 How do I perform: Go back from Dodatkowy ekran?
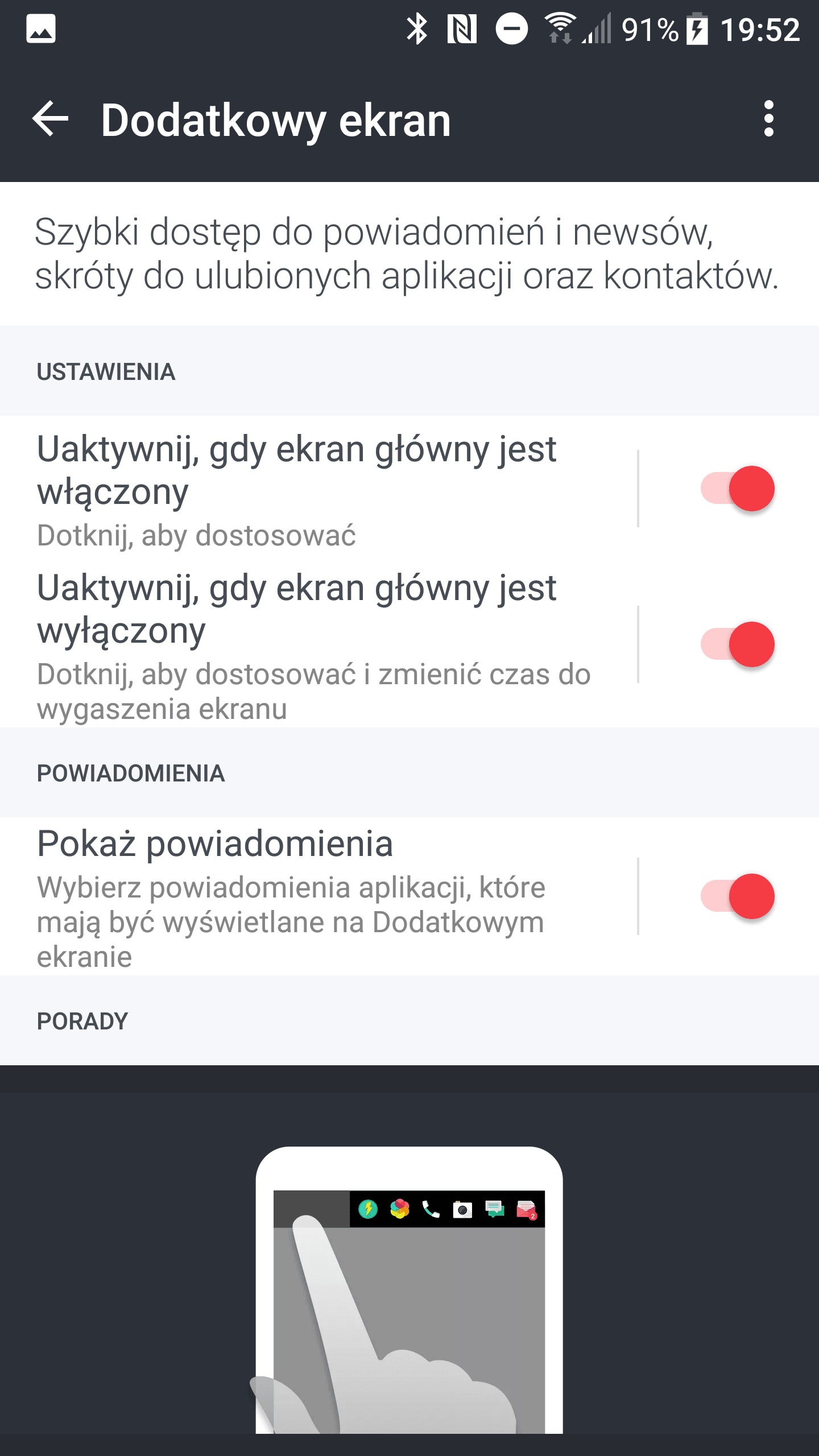click(x=51, y=119)
